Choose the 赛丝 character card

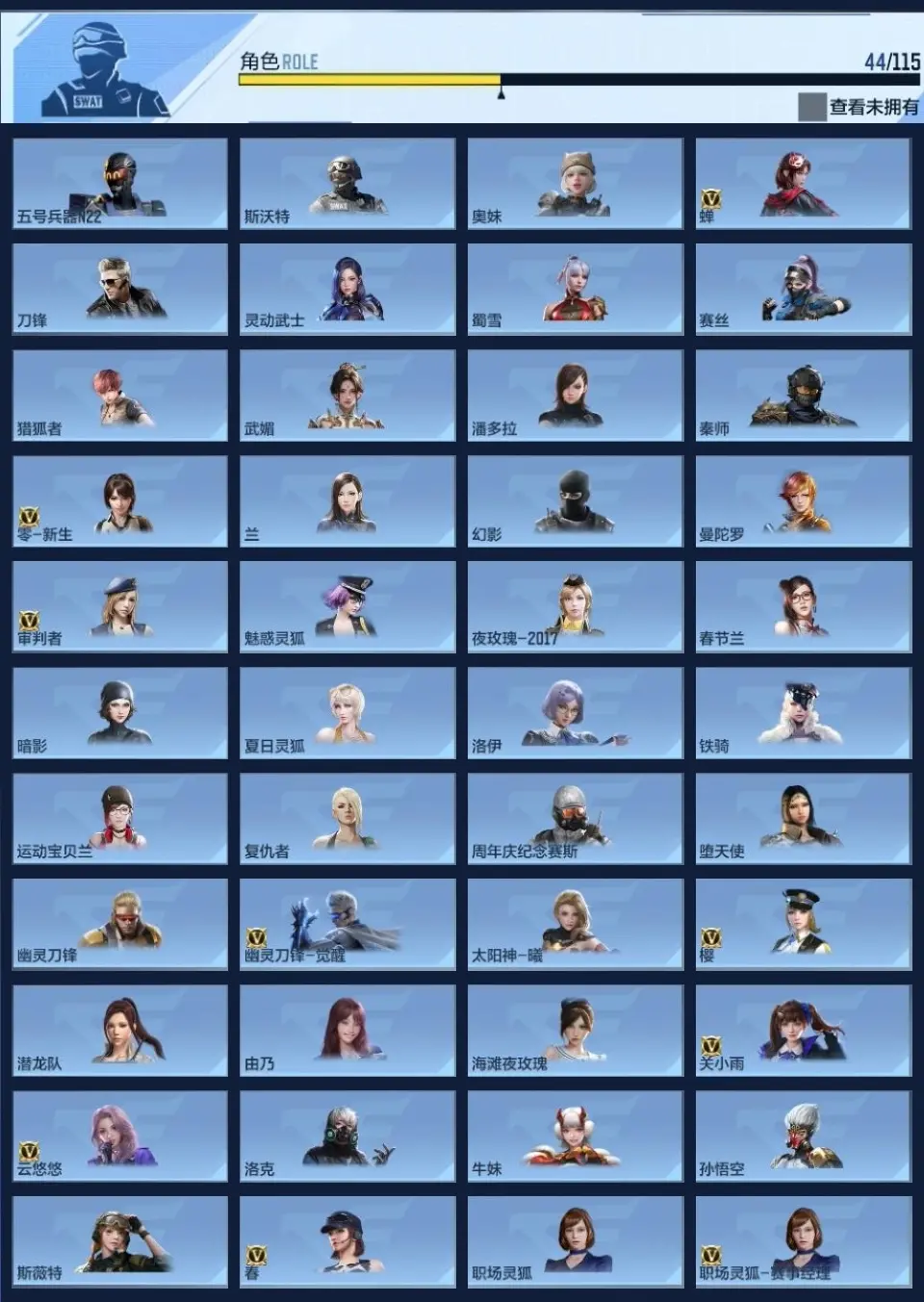804,290
